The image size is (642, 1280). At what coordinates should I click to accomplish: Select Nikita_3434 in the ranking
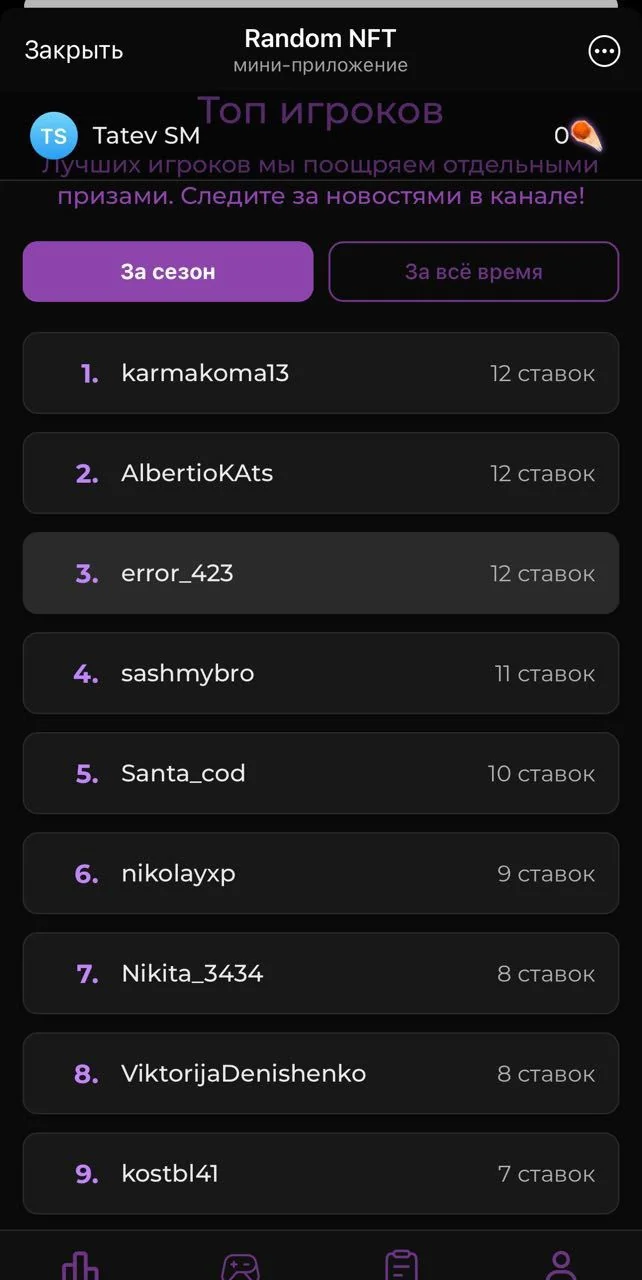pos(321,973)
